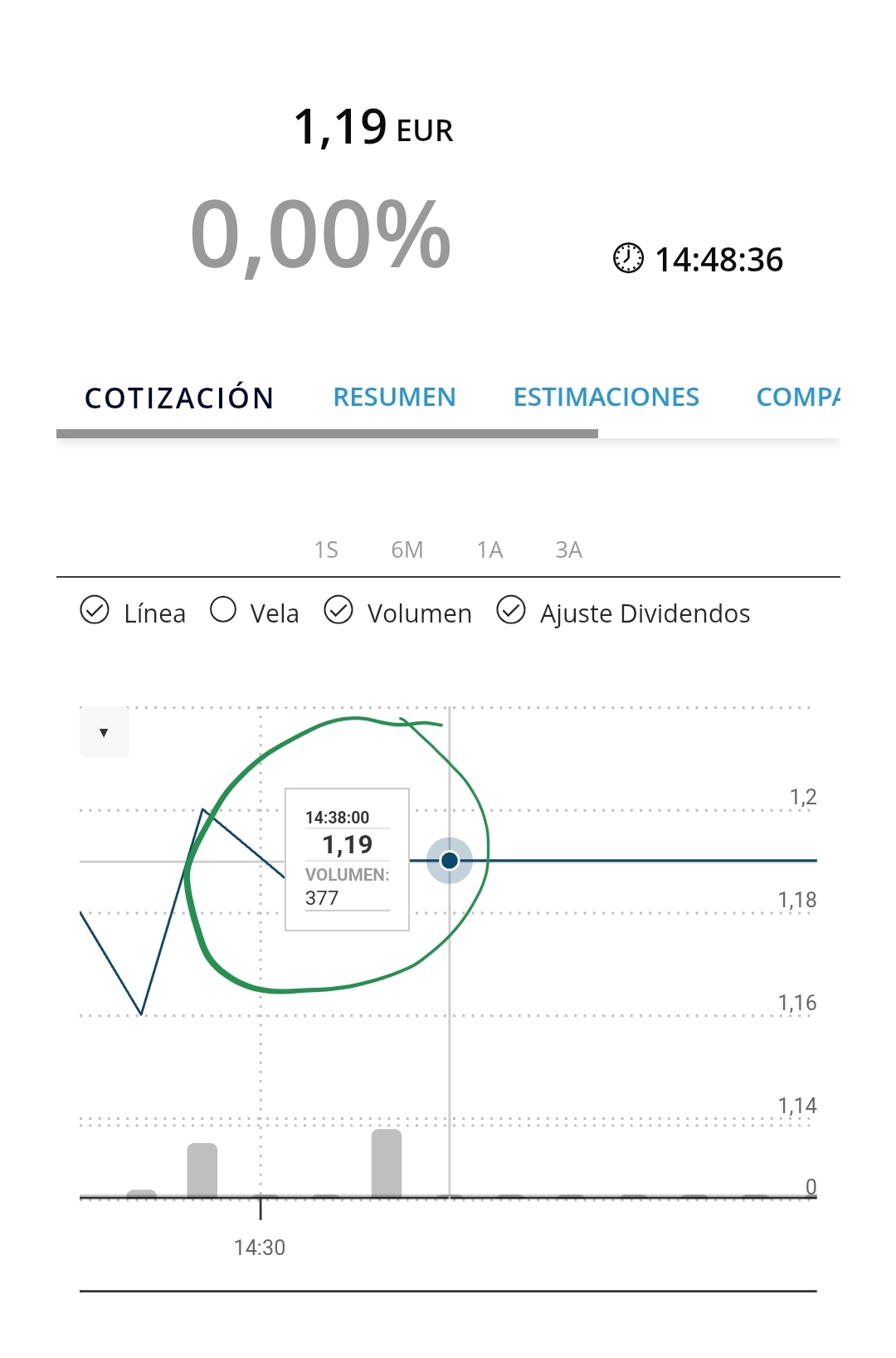Toggle the Volumen checkbox
The width and height of the screenshot is (896, 1358).
click(338, 610)
